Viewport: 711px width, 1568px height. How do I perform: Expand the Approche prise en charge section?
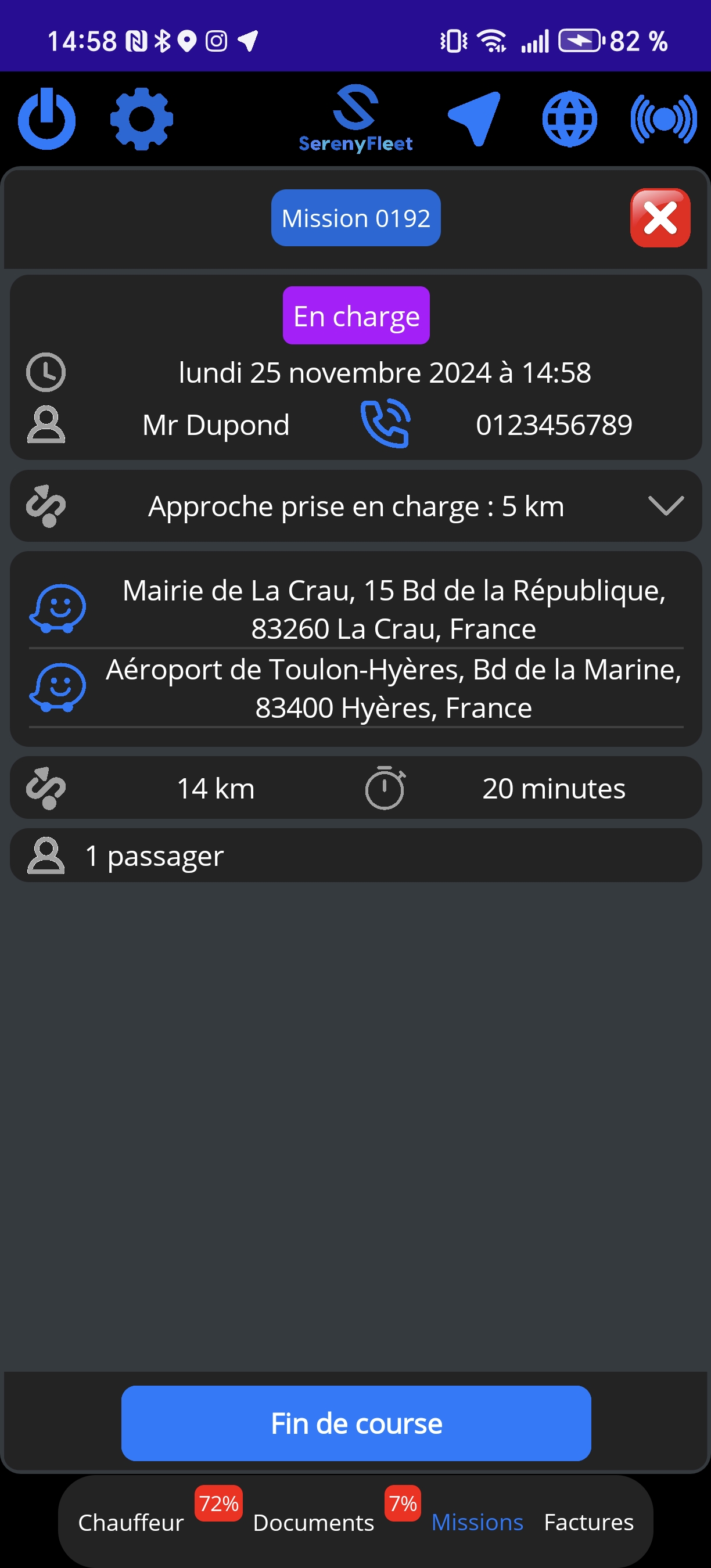pos(666,506)
